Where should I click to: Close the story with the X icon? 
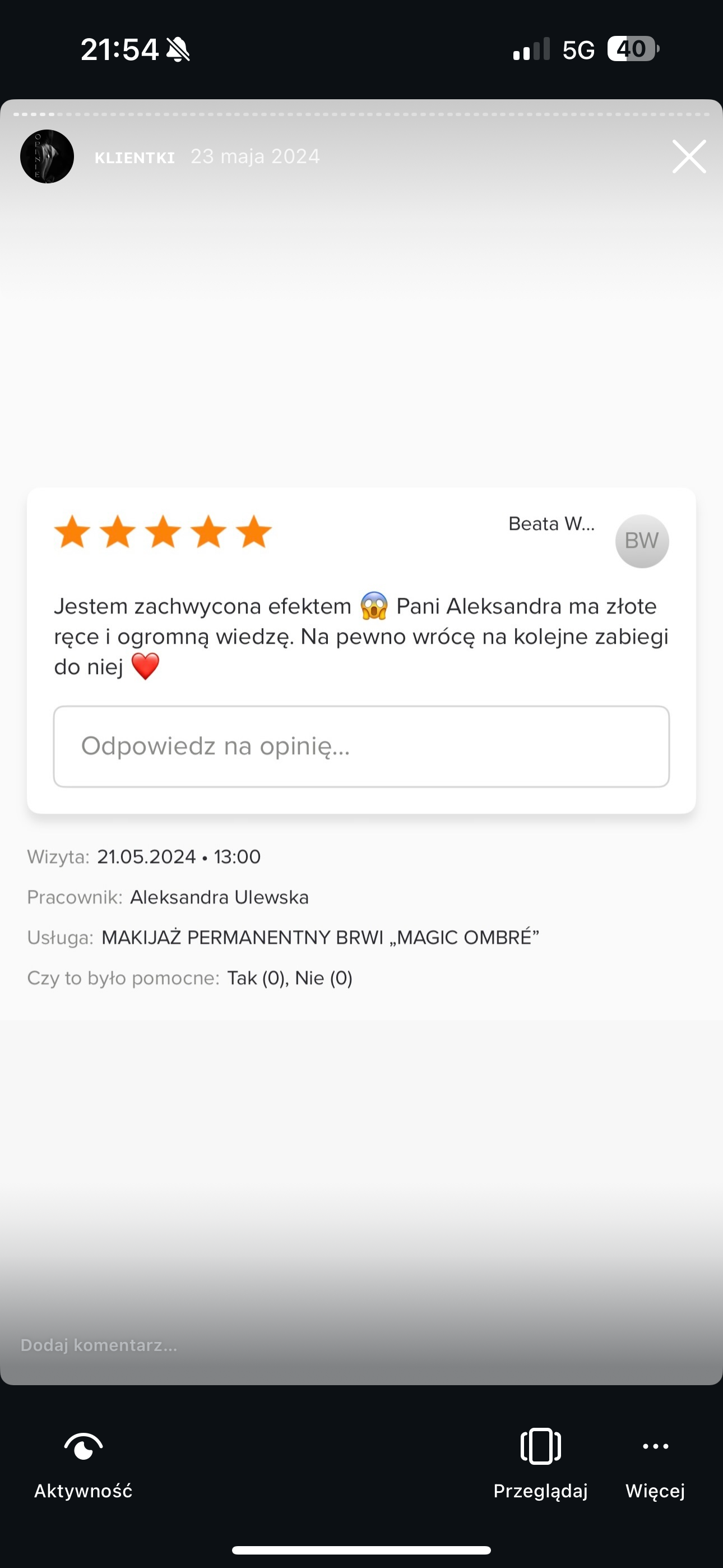click(689, 156)
